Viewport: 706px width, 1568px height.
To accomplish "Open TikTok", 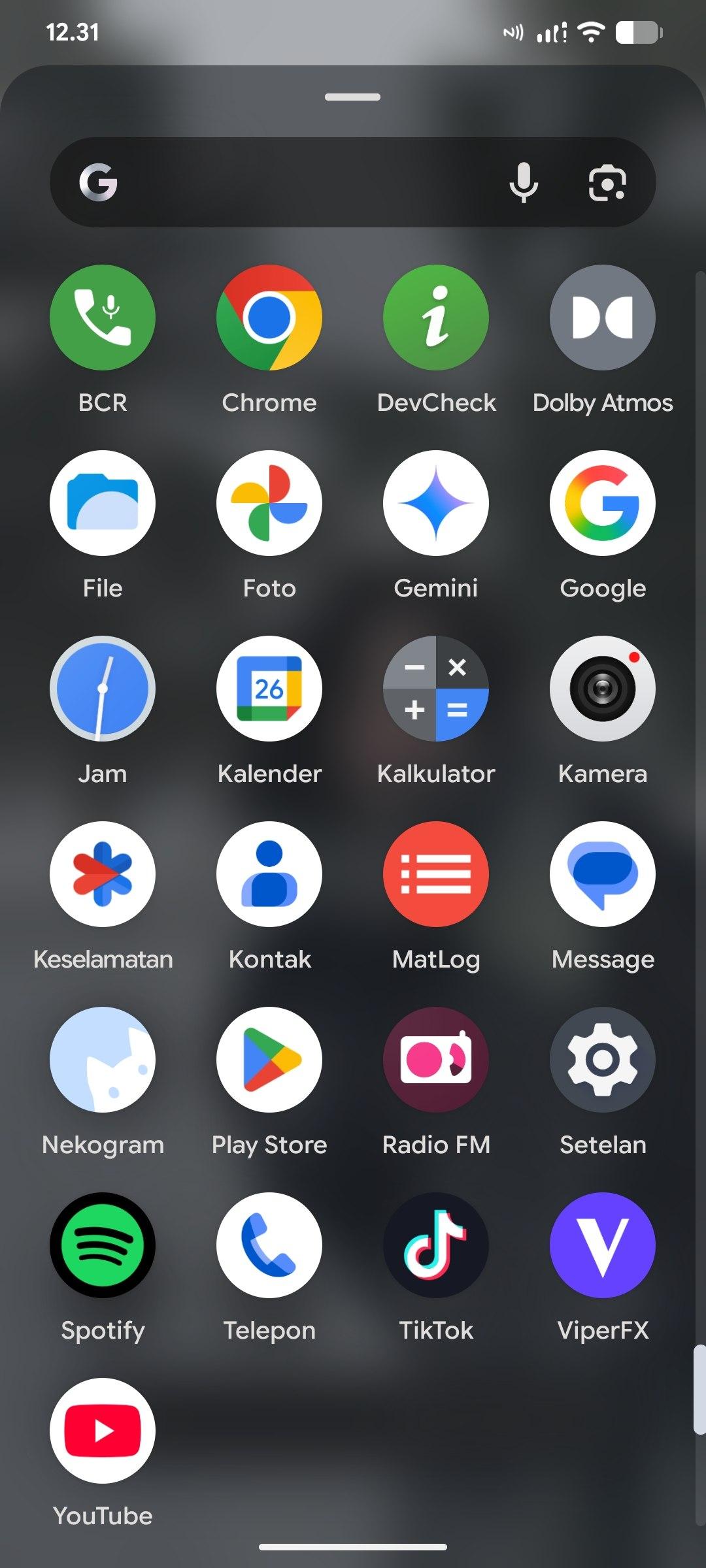I will 436,1245.
